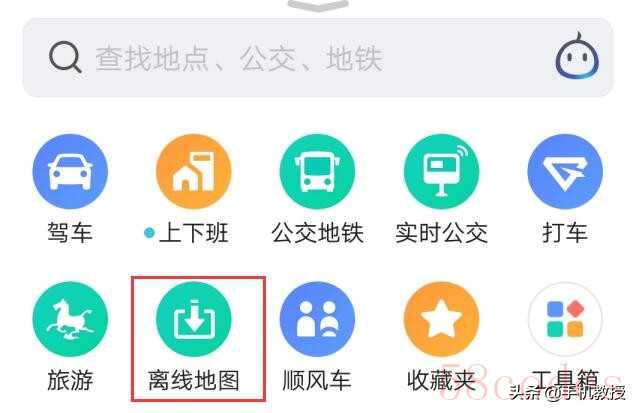Open the voice assistant robot icon
This screenshot has height=413, width=638.
pyautogui.click(x=578, y=58)
